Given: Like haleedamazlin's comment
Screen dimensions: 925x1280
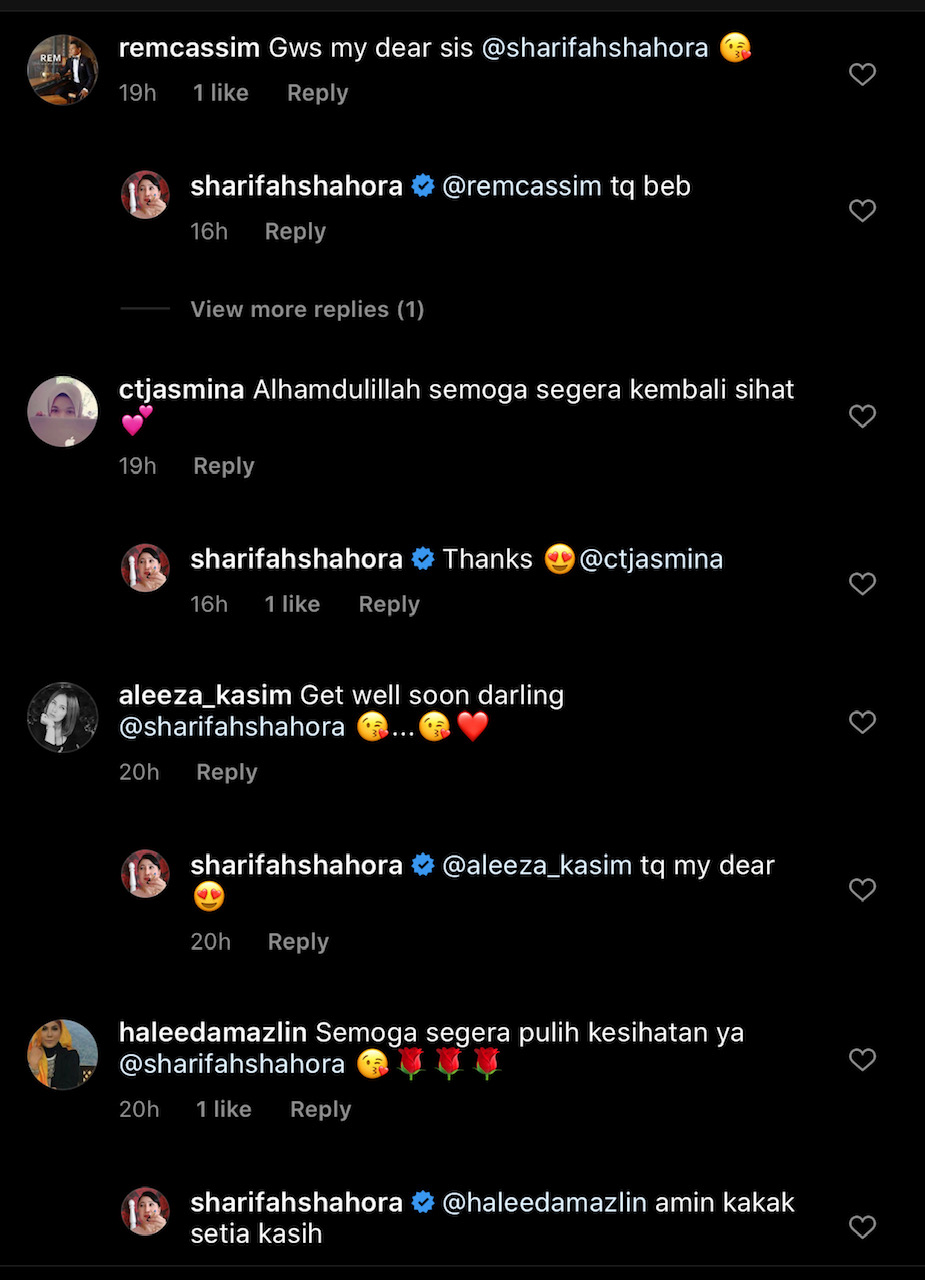Looking at the screenshot, I should point(862,1059).
